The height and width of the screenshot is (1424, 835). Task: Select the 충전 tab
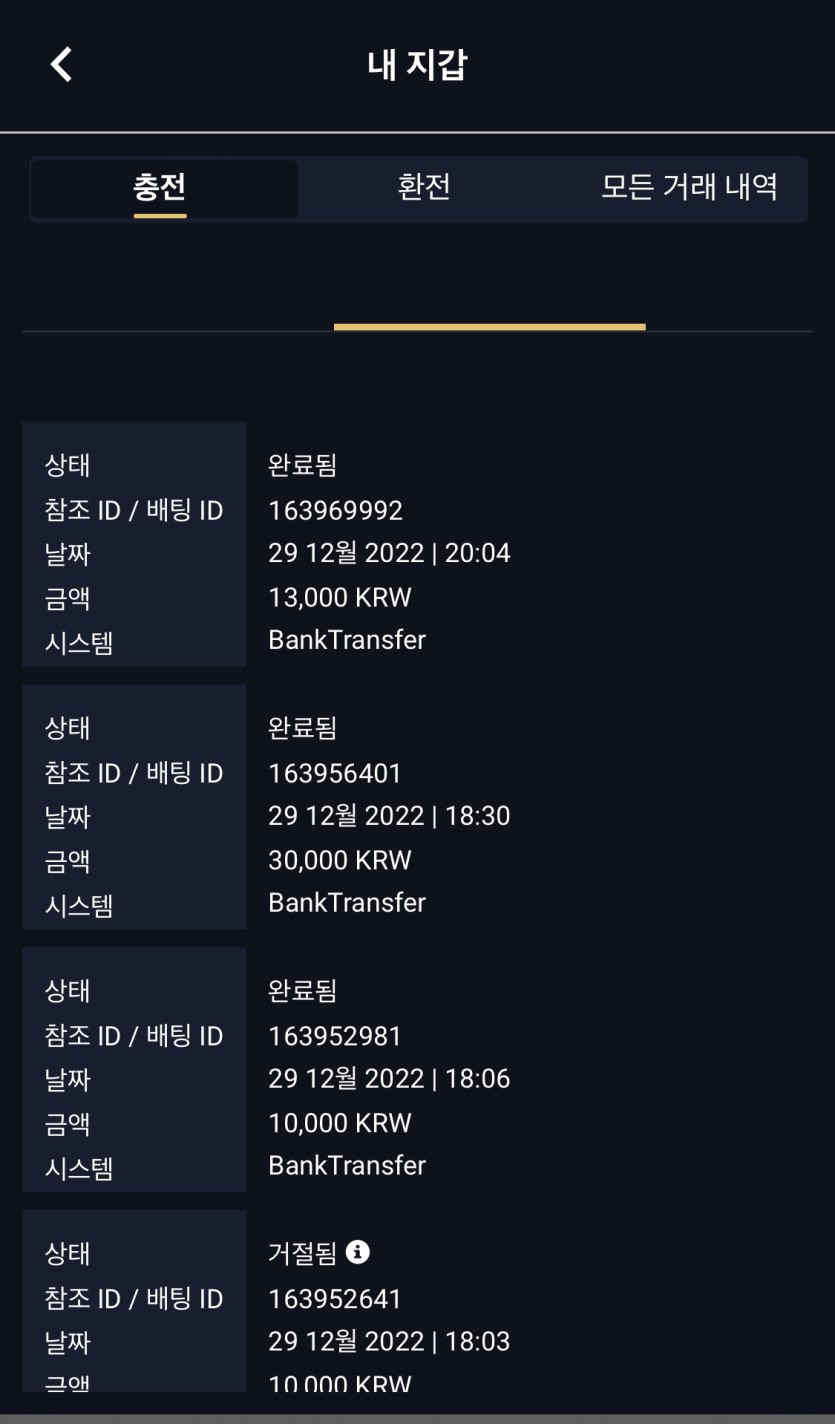[164, 189]
